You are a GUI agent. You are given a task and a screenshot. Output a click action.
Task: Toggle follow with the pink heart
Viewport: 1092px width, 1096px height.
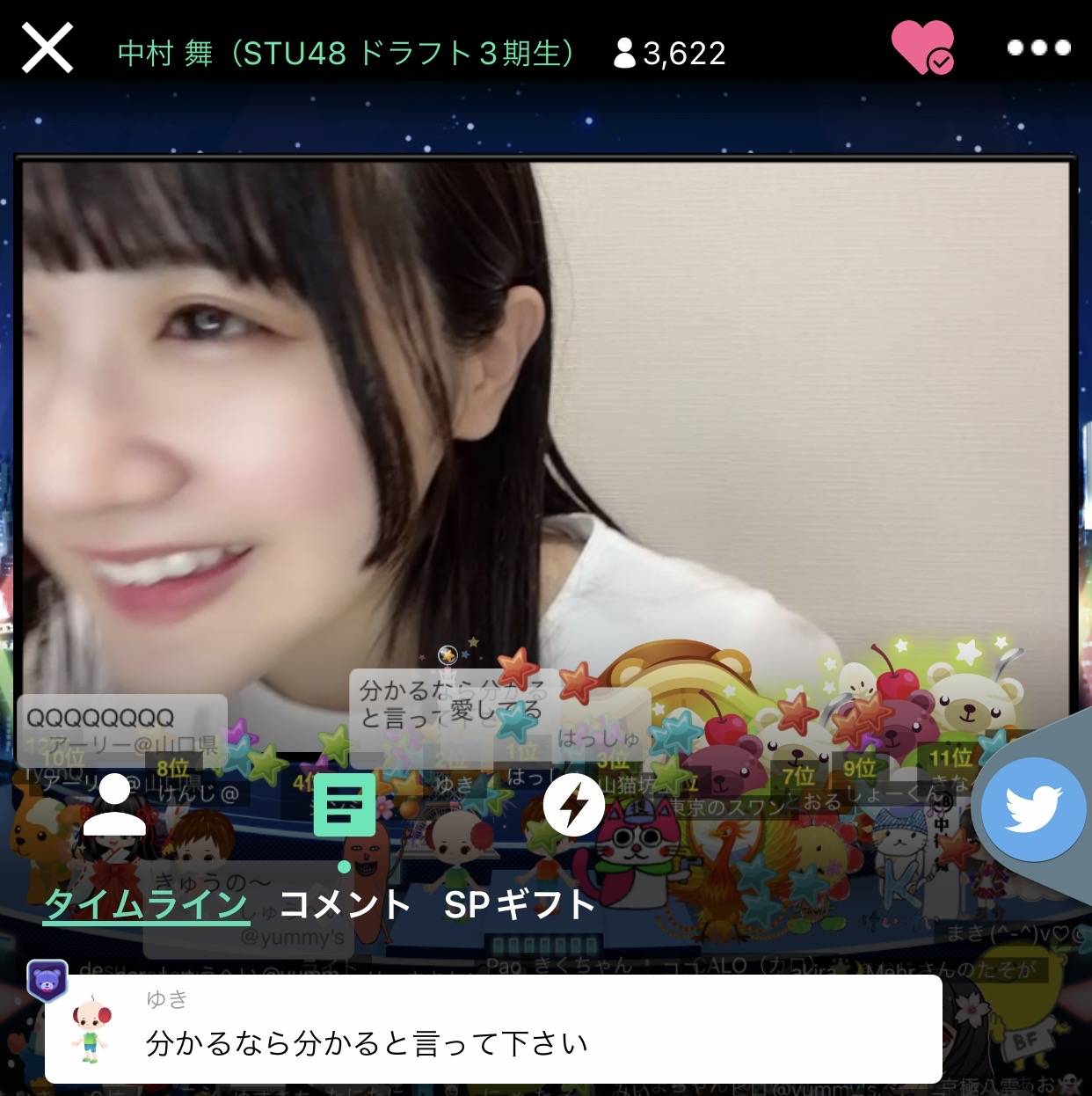coord(922,47)
